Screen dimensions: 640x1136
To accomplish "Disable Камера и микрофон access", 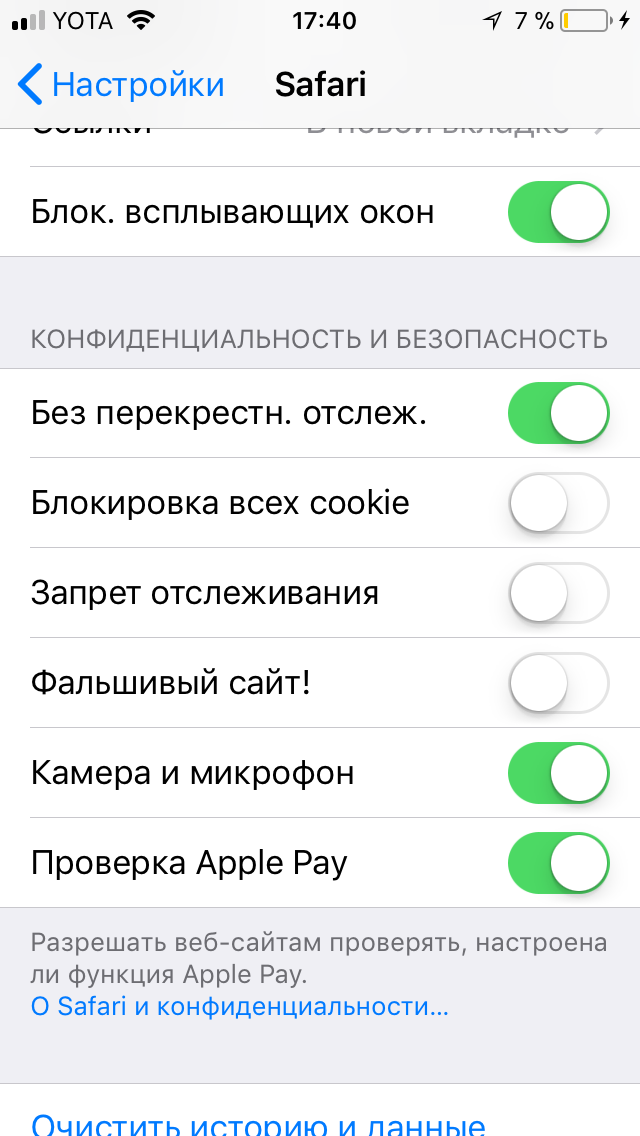I will (x=558, y=773).
